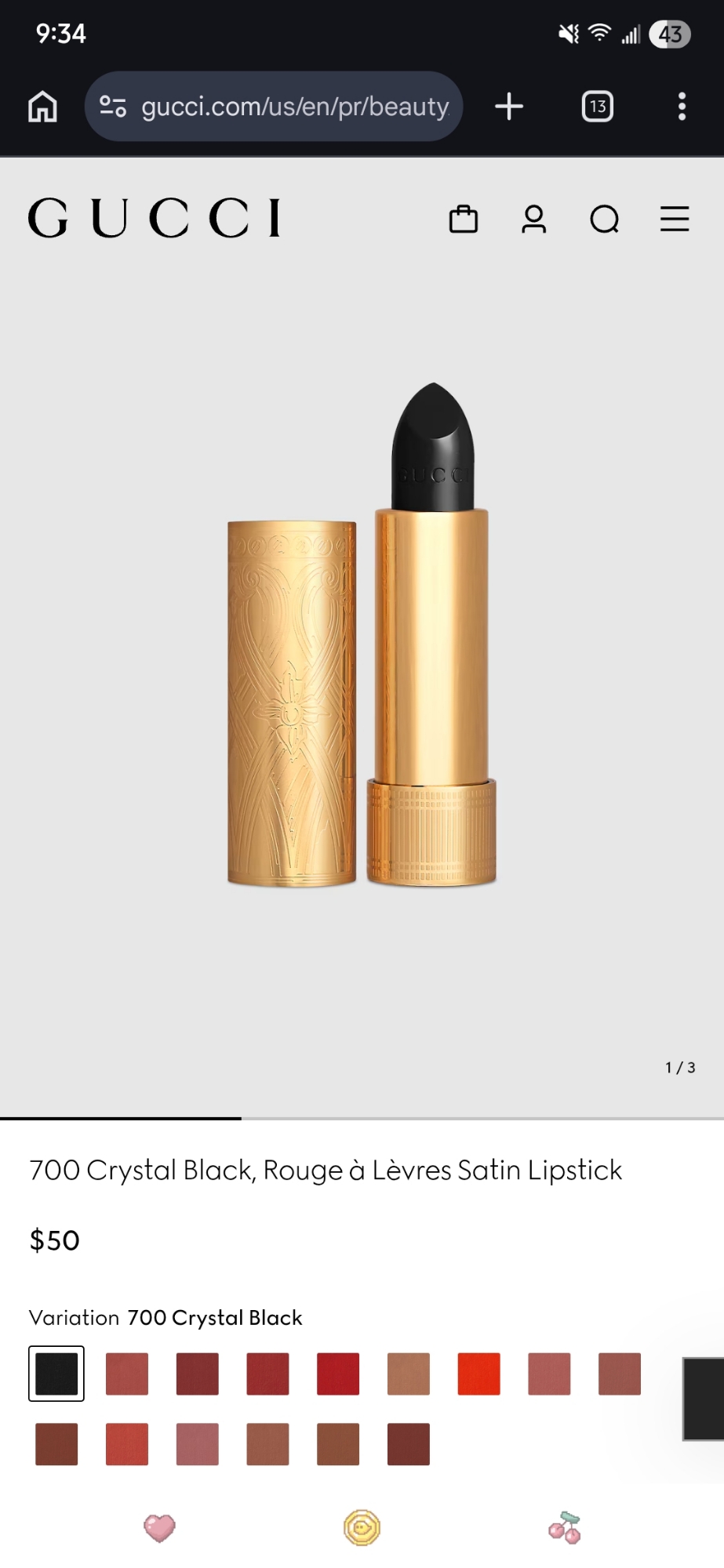Tap the pink heart icon
Image resolution: width=724 pixels, height=1568 pixels.
(x=159, y=1527)
